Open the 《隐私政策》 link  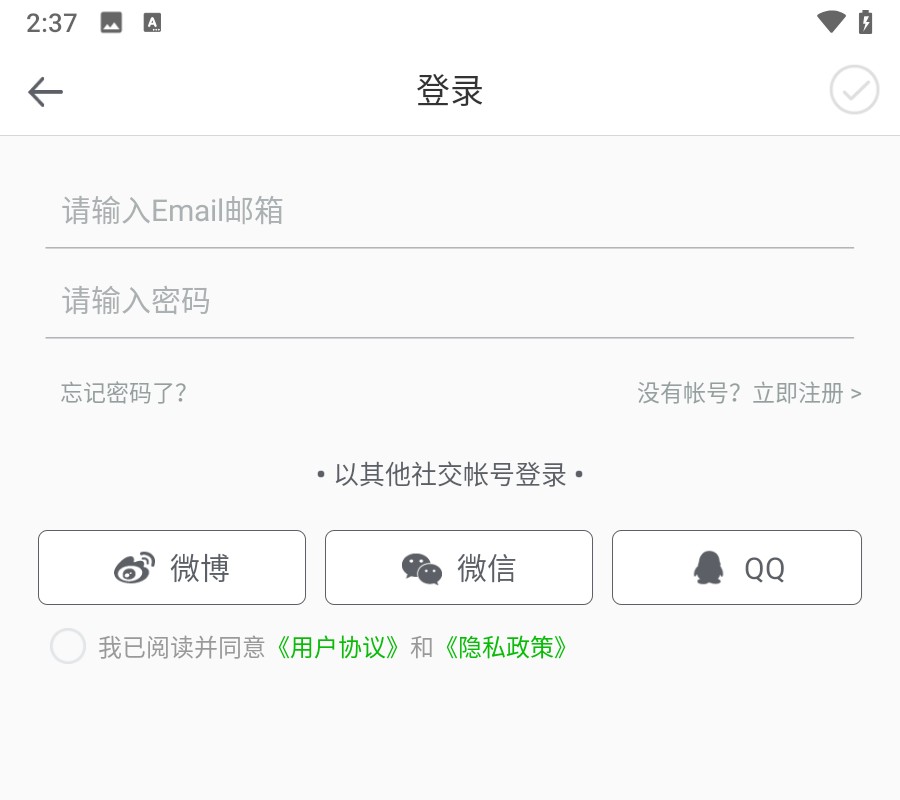505,648
